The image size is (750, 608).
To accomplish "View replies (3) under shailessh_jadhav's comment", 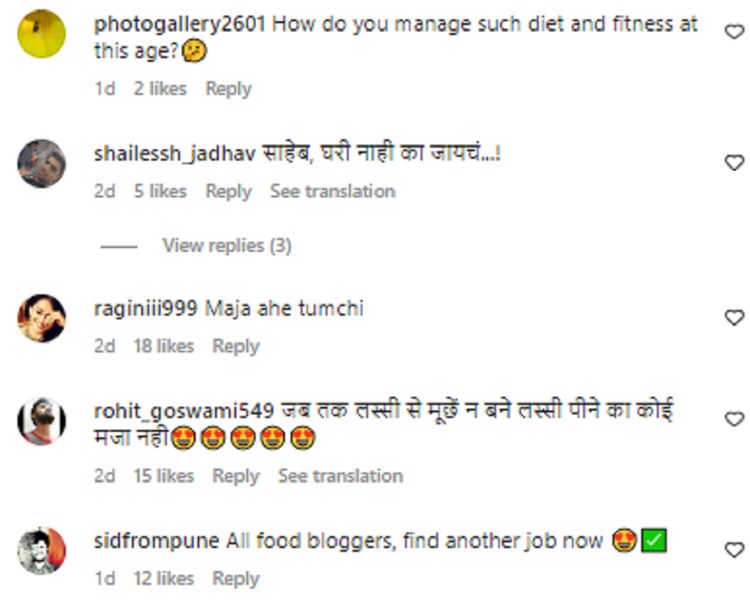I will coord(226,245).
